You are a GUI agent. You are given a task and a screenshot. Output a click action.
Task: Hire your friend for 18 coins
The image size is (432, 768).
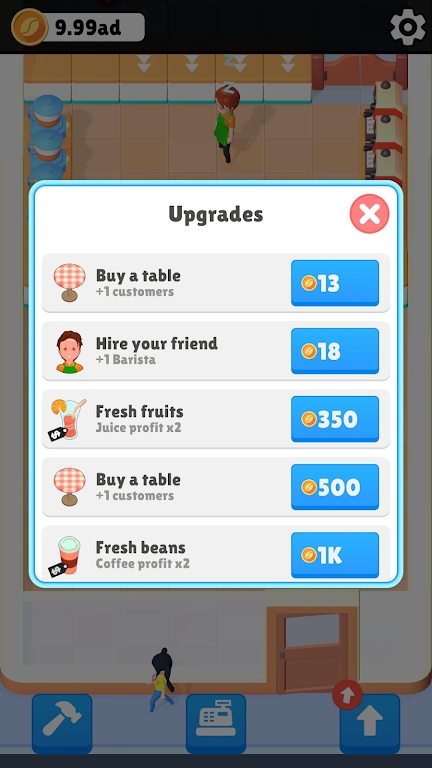click(x=335, y=351)
